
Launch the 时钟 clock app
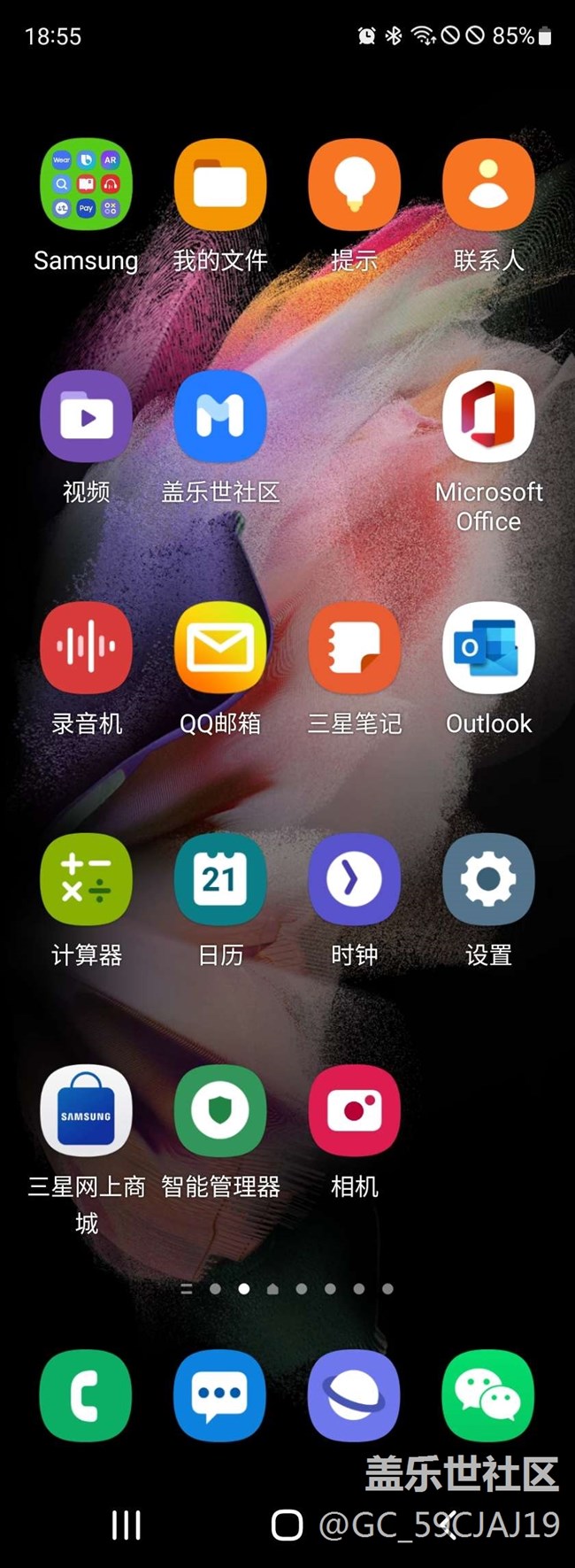(x=354, y=879)
